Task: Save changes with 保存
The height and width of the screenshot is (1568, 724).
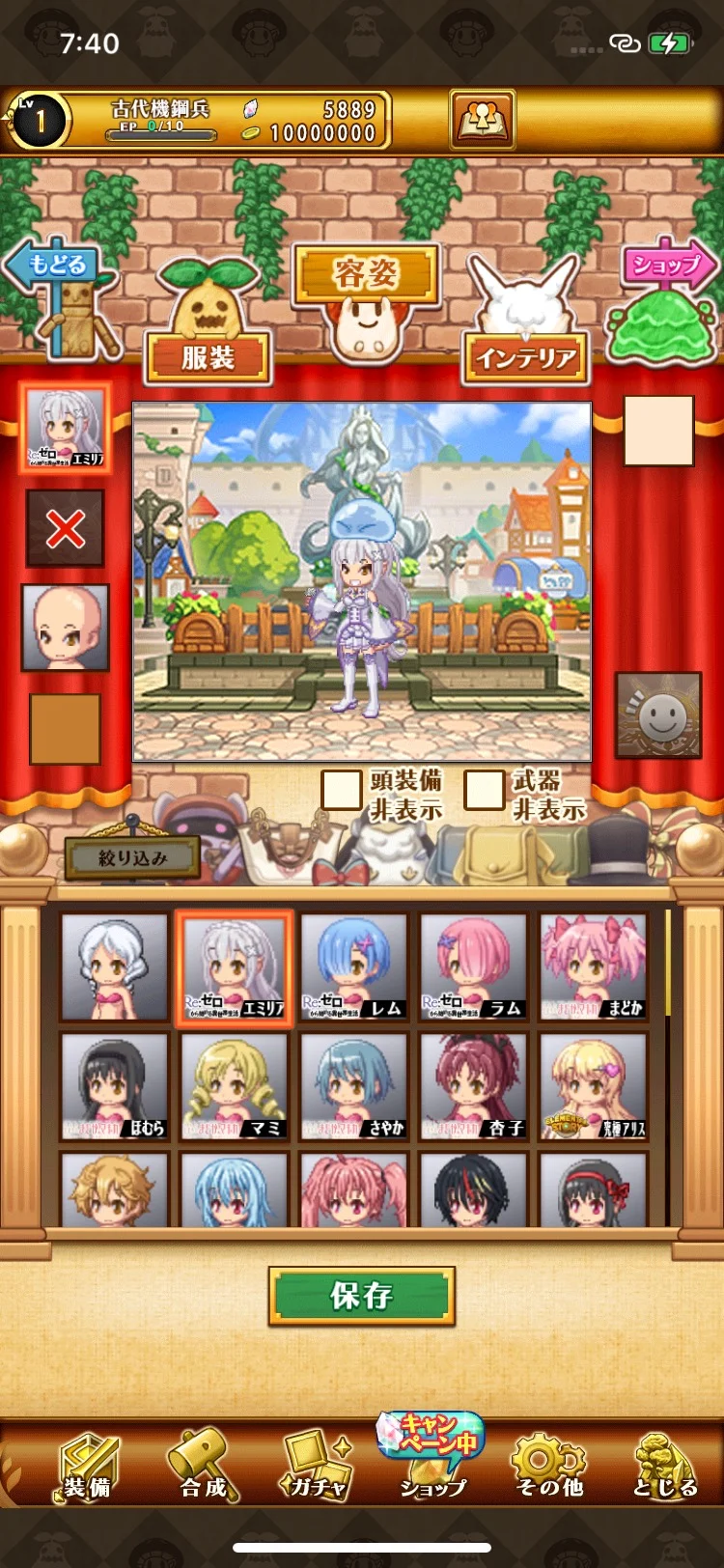Action: (x=362, y=1296)
